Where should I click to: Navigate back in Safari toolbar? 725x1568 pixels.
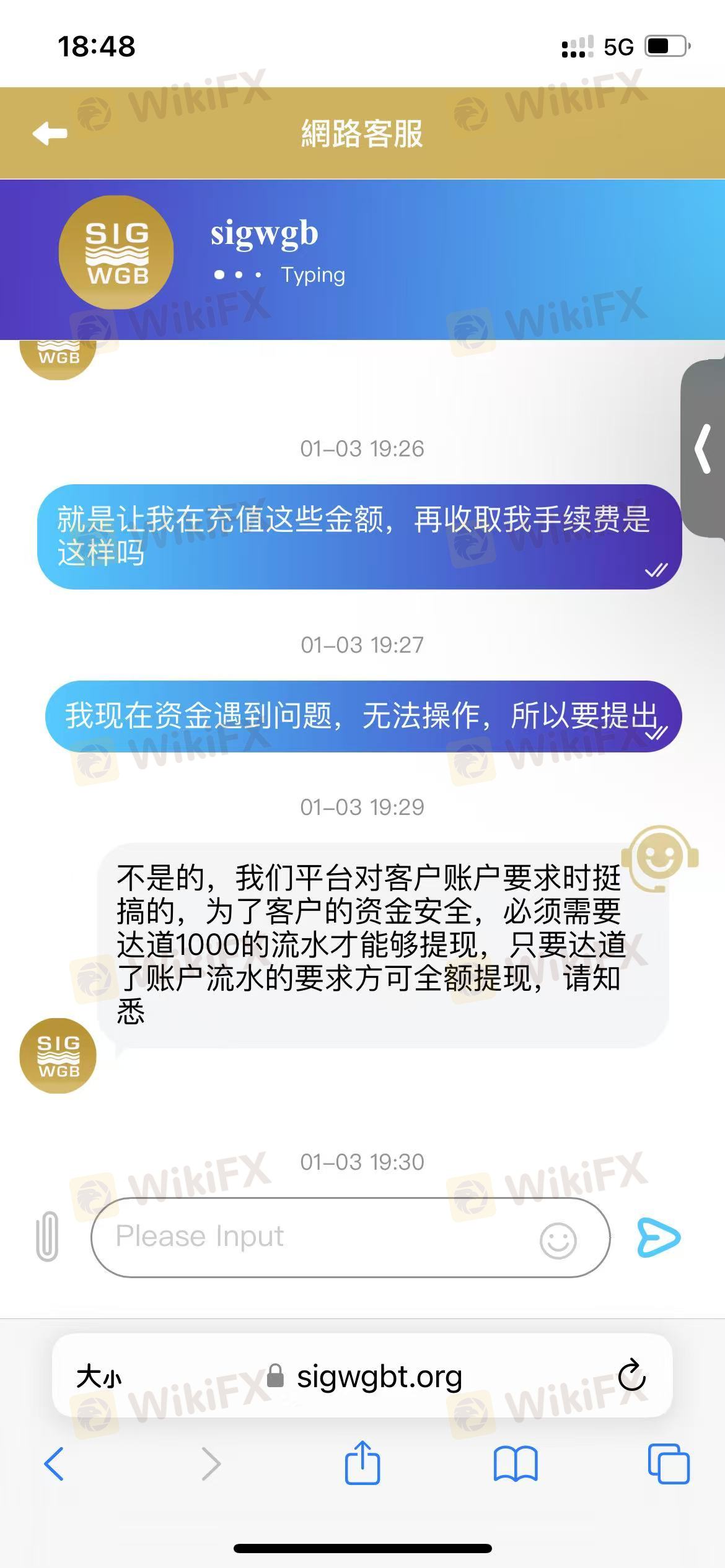pyautogui.click(x=55, y=1464)
